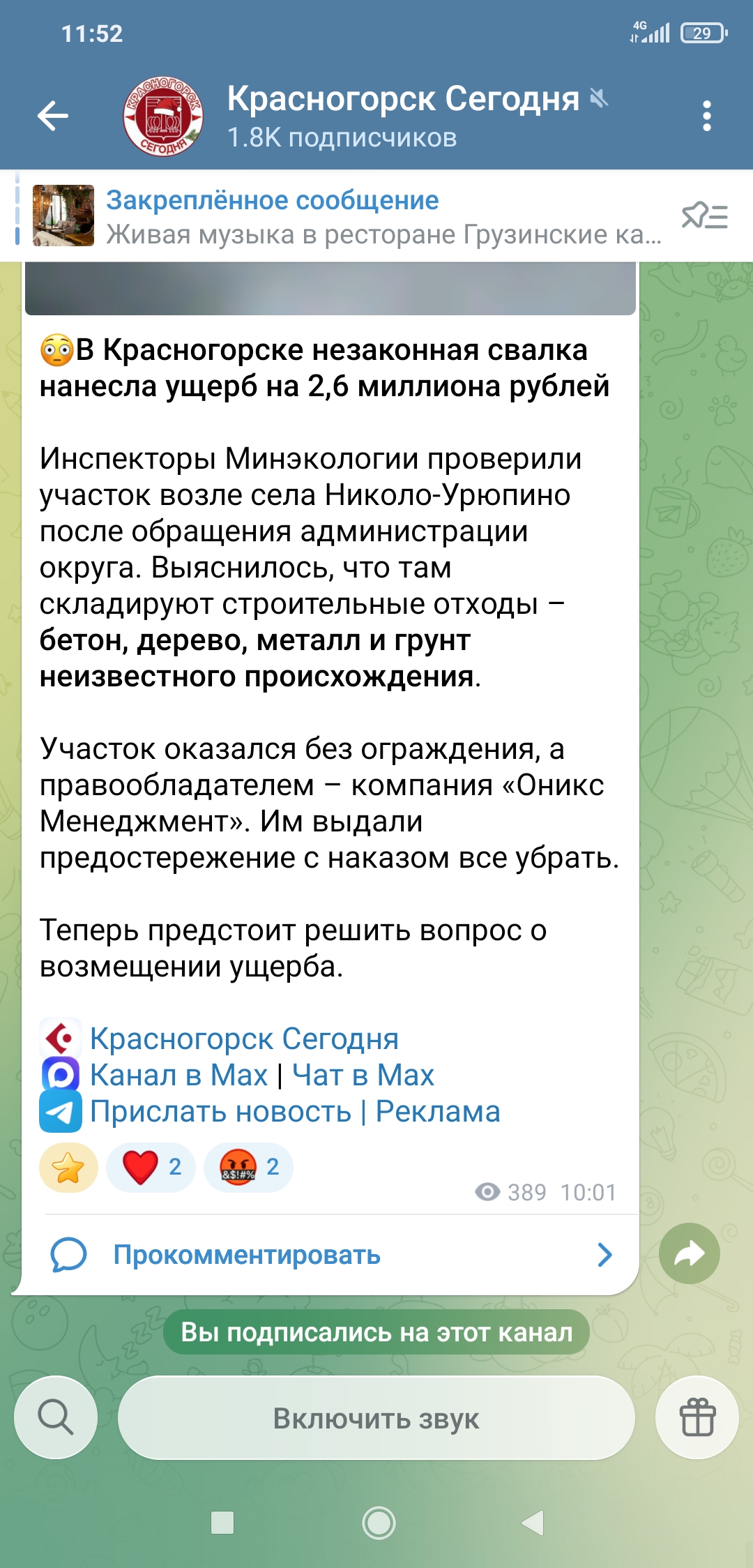
Task: Tap the system home button
Action: point(379,1523)
